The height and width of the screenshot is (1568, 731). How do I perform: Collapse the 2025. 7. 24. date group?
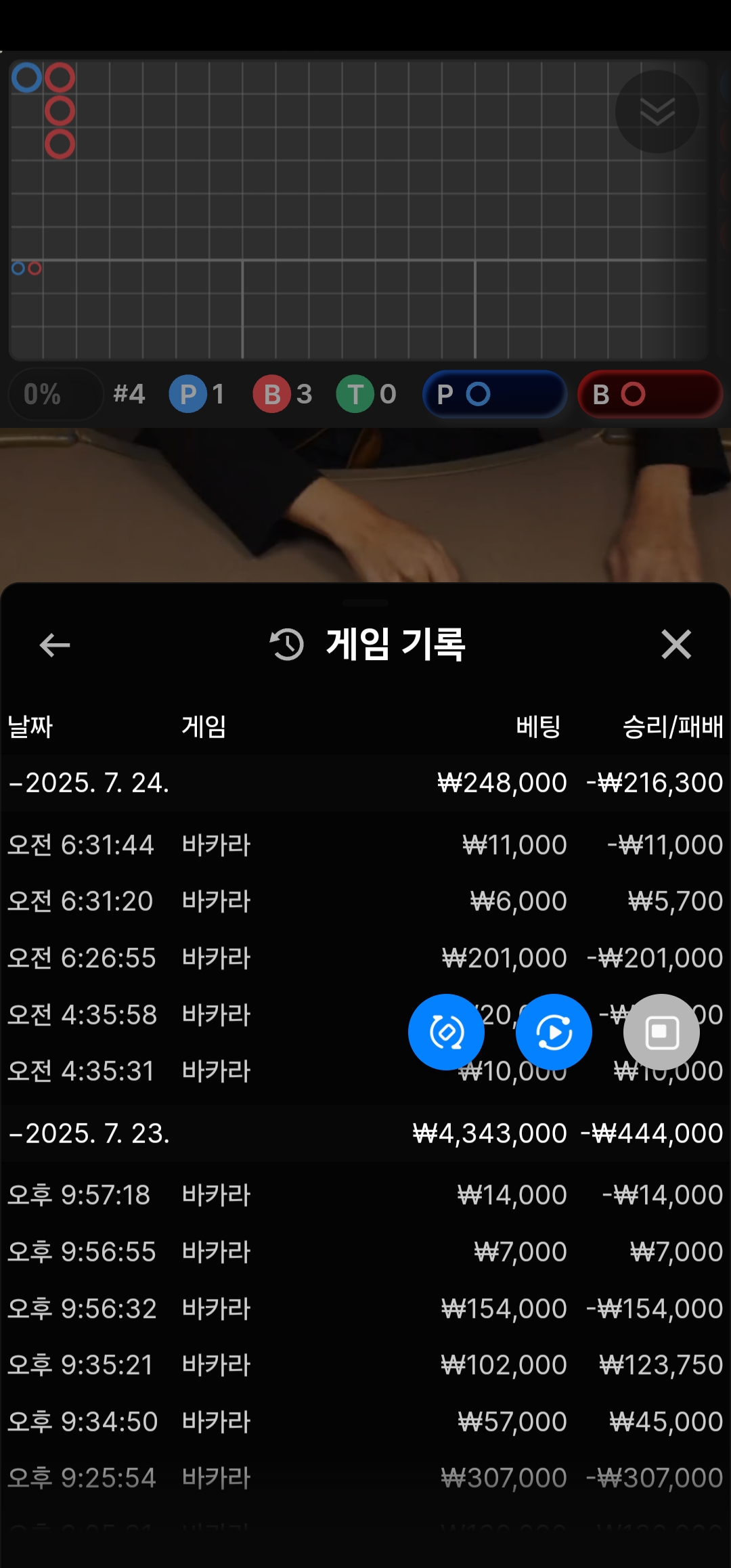point(89,783)
